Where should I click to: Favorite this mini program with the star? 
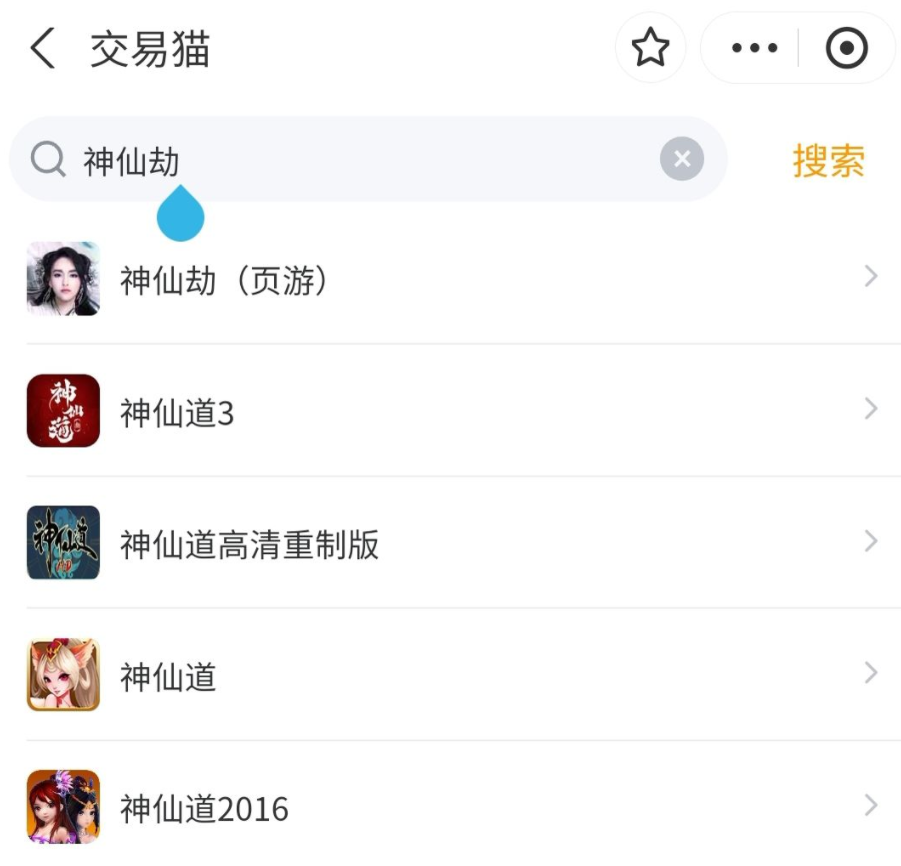(650, 48)
